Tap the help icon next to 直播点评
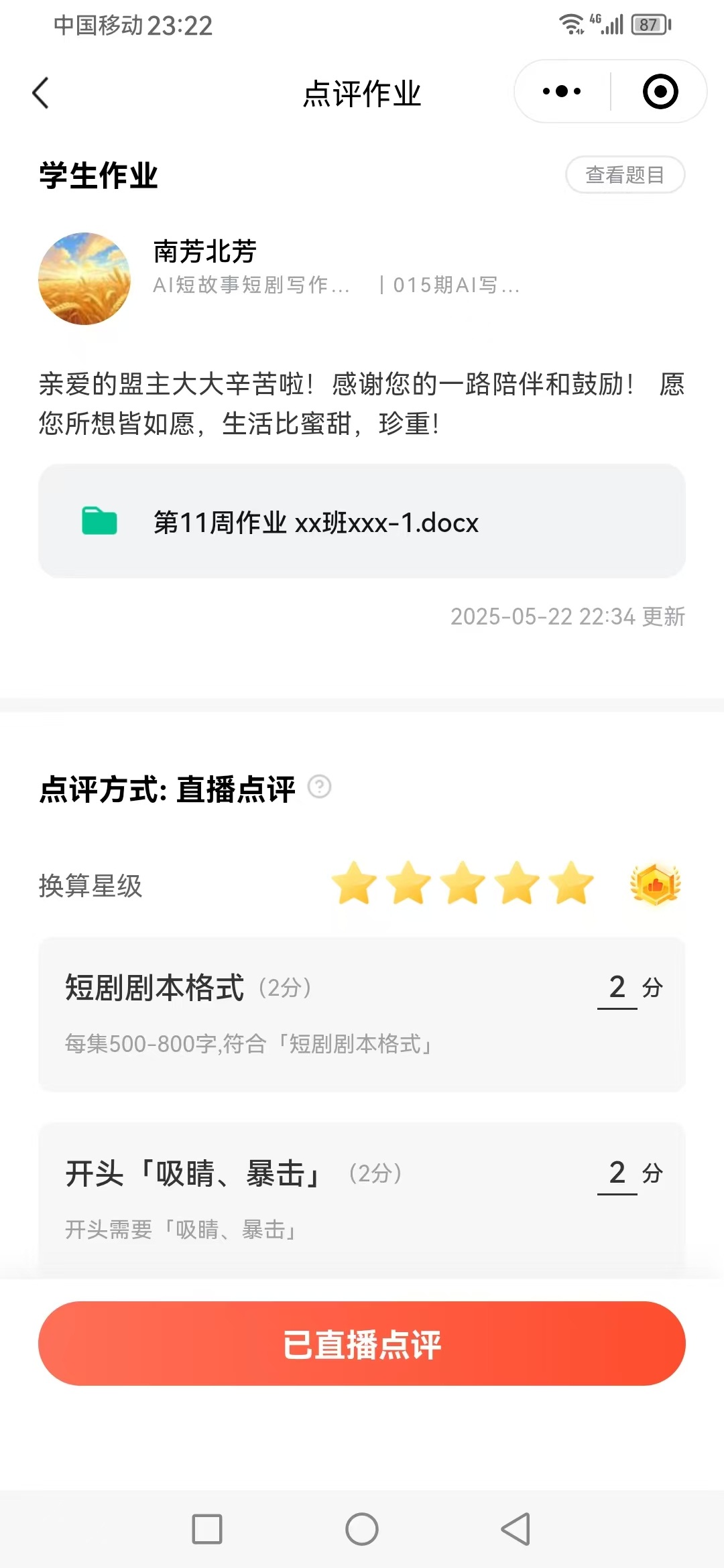 click(x=320, y=787)
